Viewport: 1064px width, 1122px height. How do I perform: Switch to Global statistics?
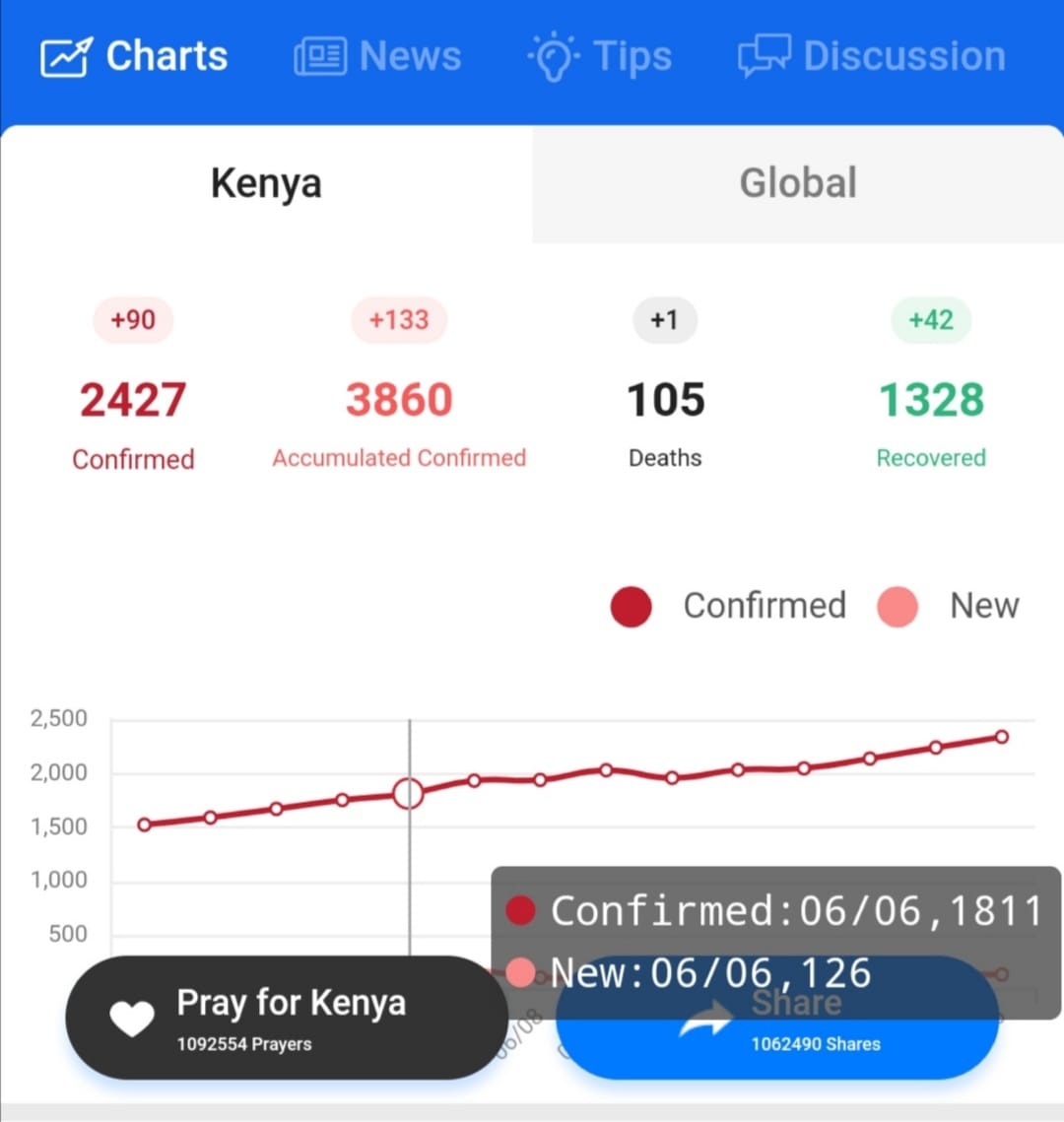[798, 184]
